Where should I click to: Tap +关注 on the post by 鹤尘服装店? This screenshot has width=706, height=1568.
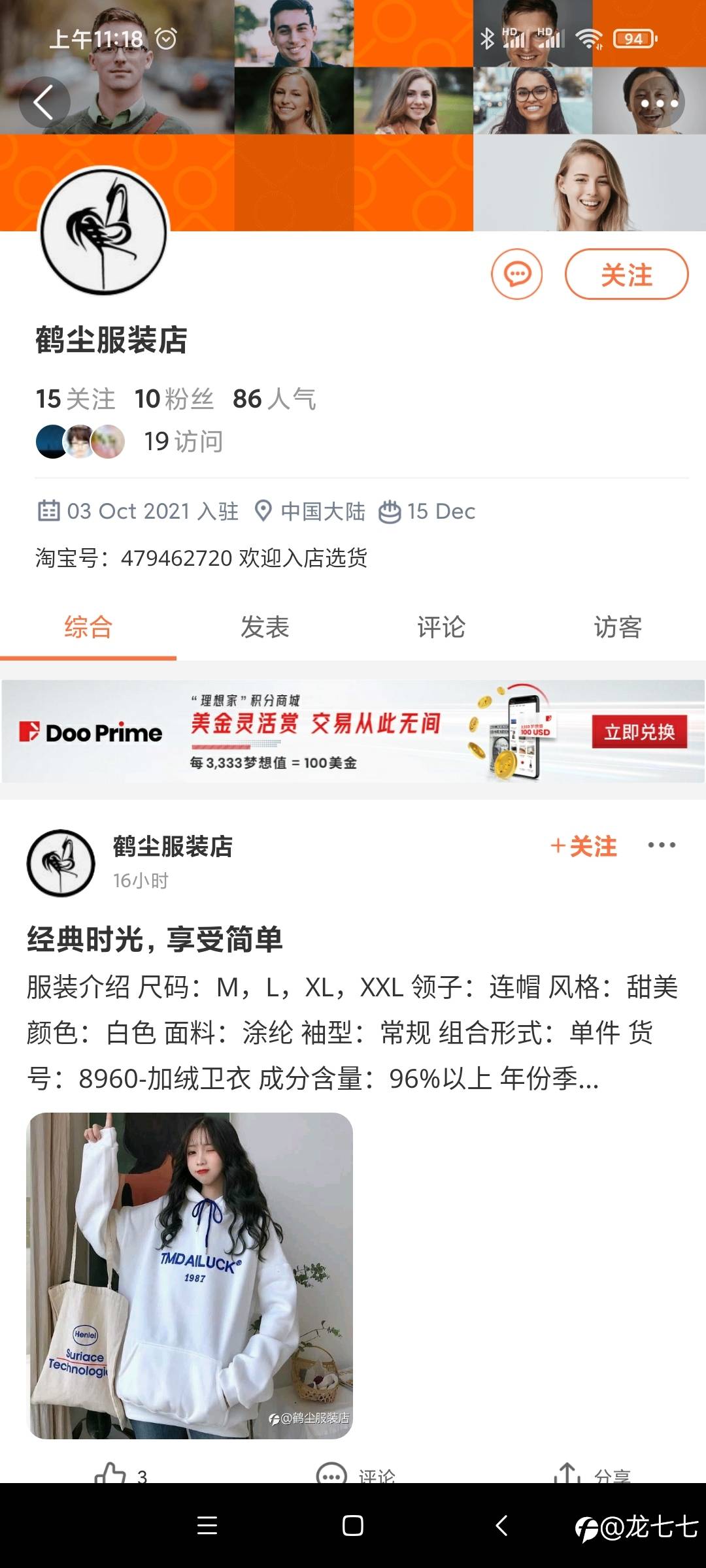584,846
